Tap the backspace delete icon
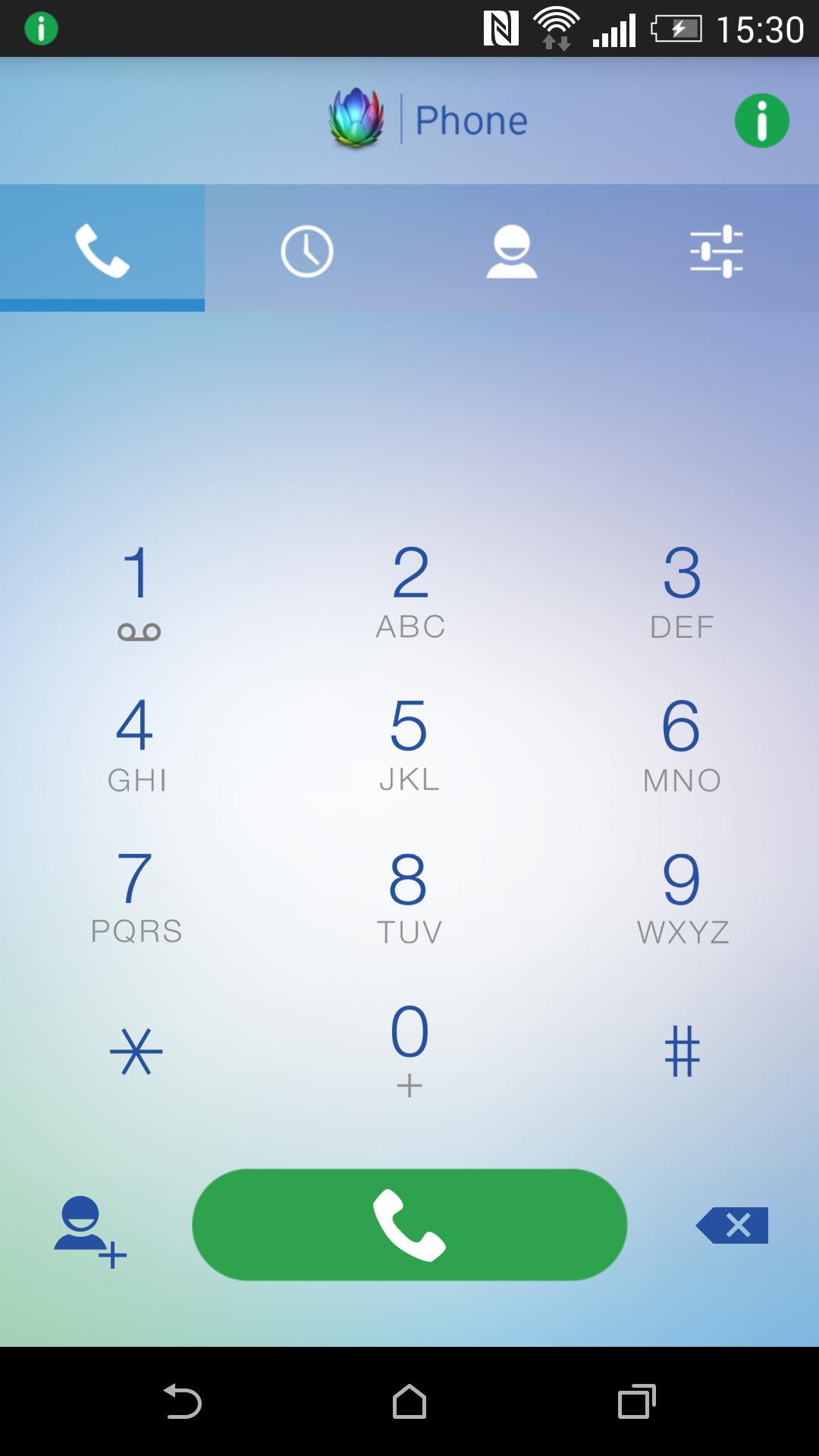This screenshot has height=1456, width=819. [x=730, y=1225]
